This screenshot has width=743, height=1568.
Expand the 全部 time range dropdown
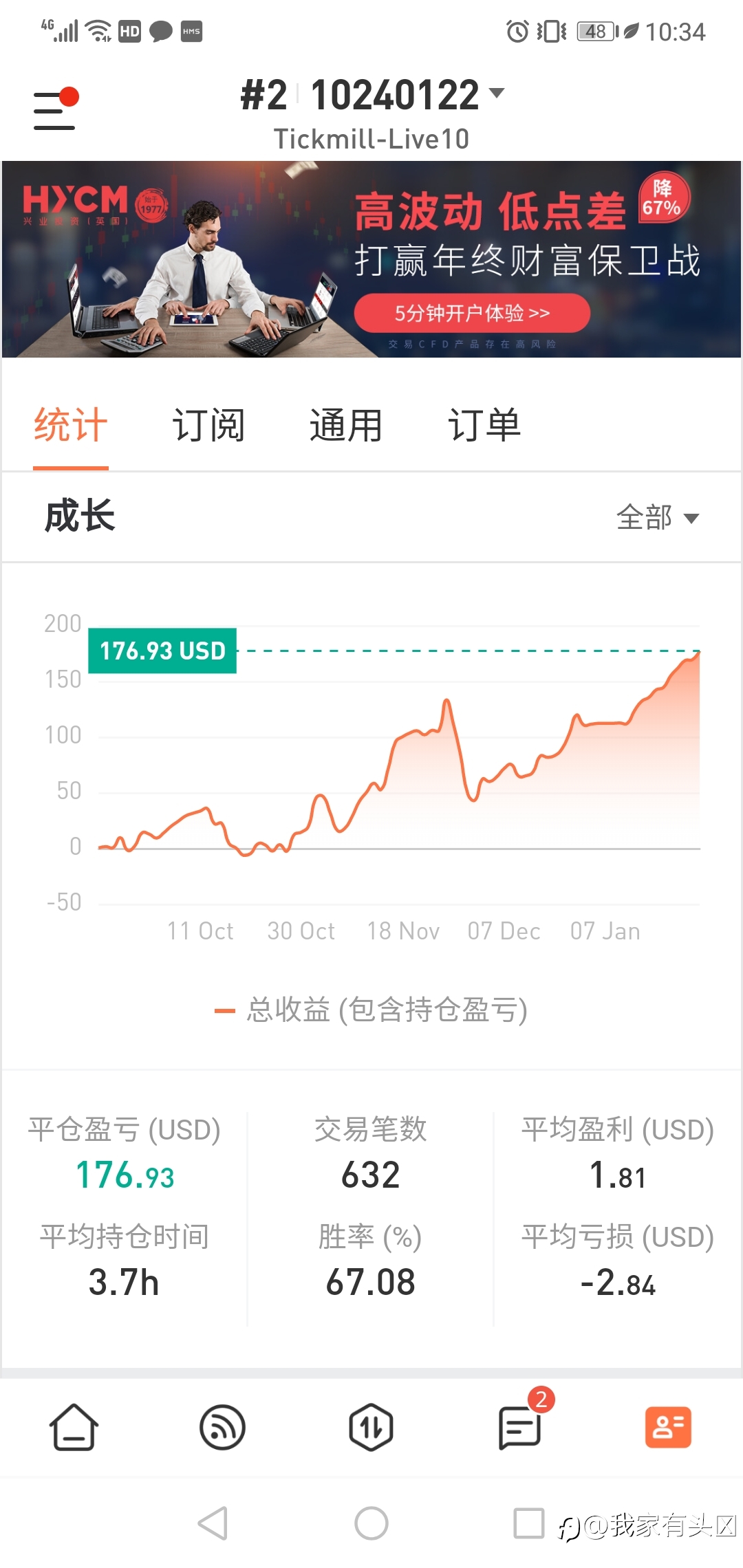click(658, 517)
